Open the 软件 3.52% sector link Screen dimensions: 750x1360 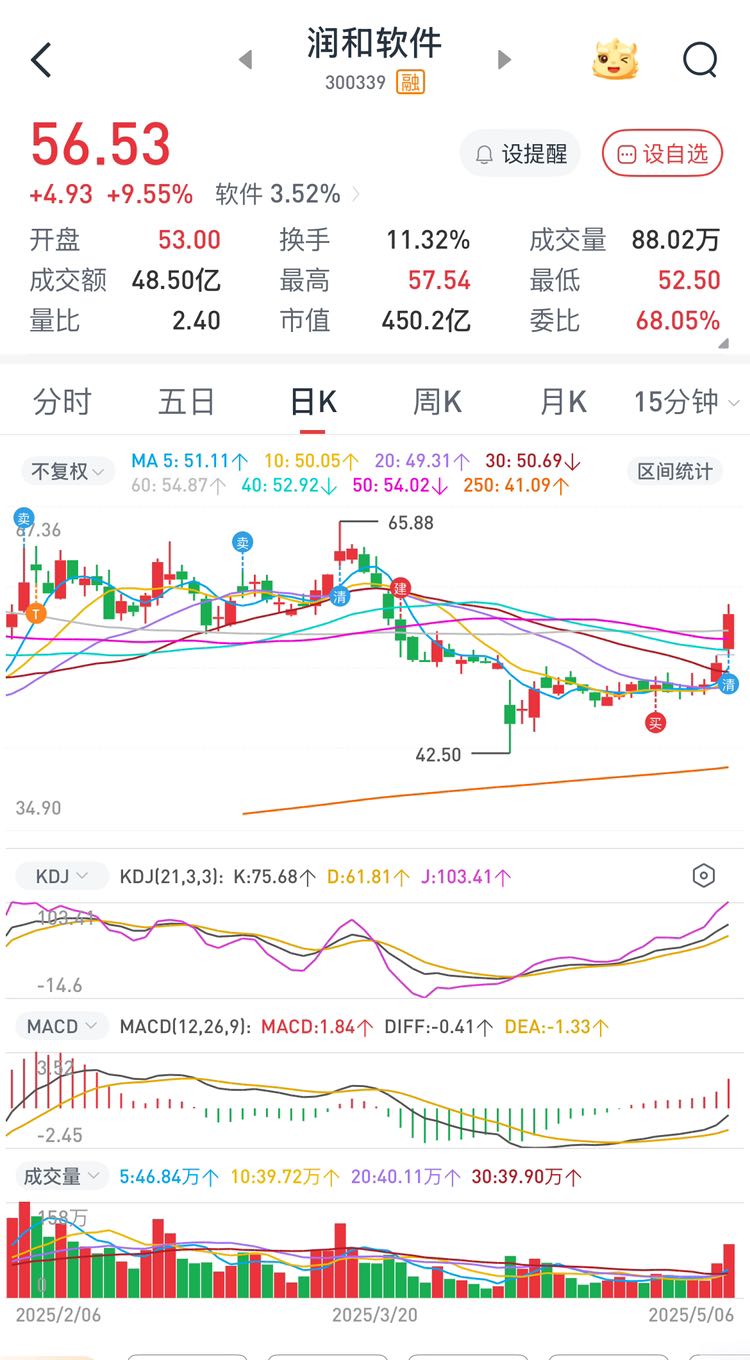tap(287, 193)
